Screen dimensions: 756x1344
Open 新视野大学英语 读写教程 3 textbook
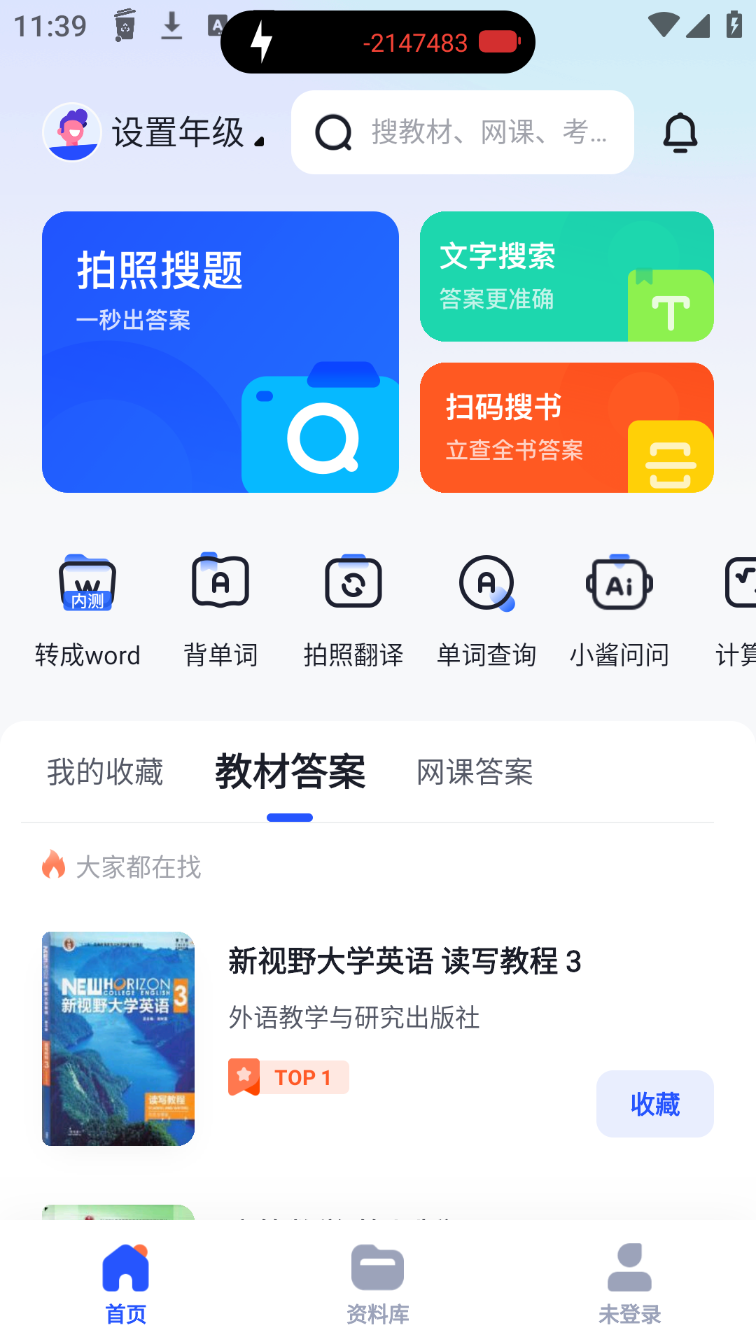click(x=404, y=962)
